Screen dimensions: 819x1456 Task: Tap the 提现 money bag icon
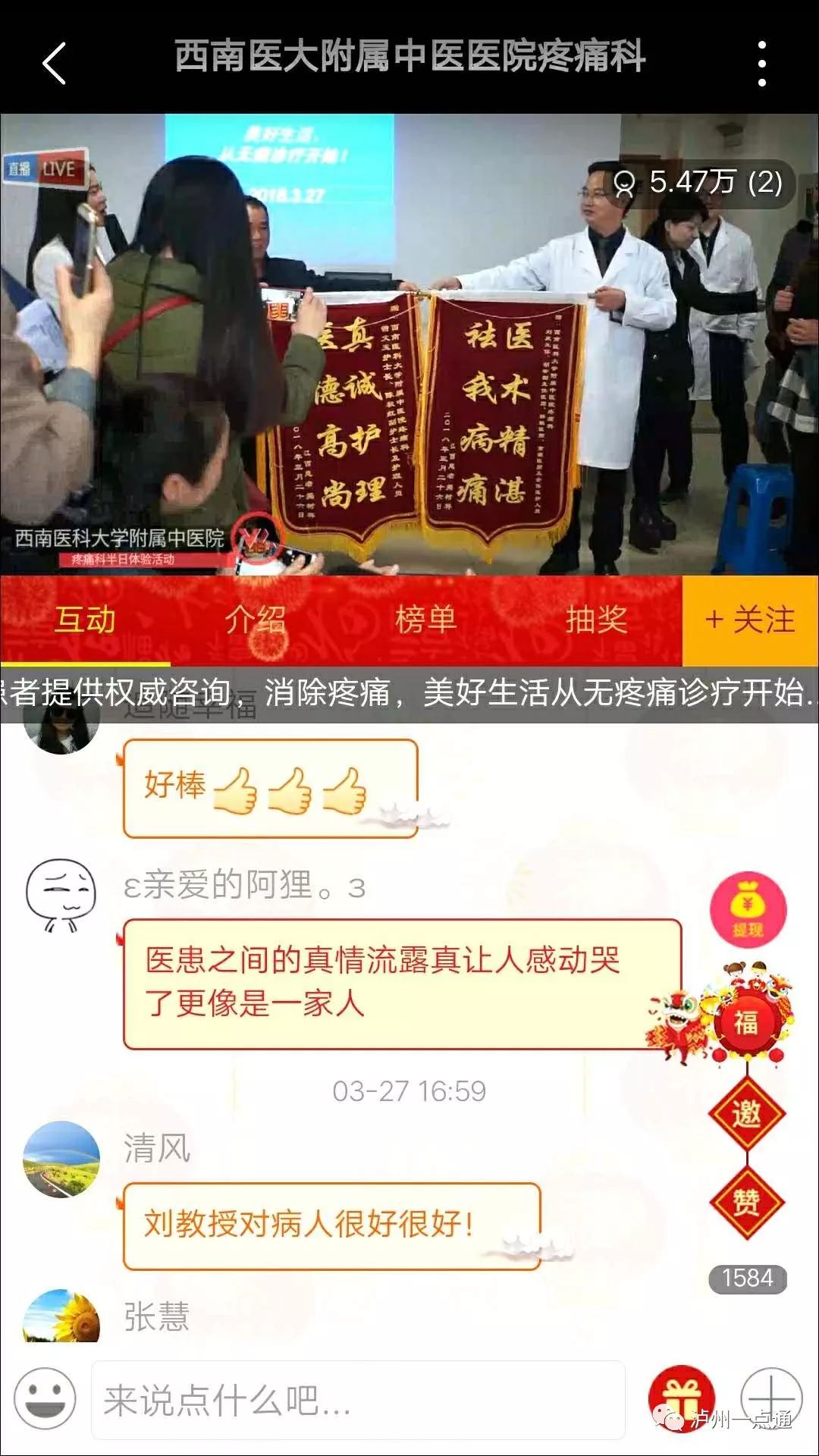pyautogui.click(x=748, y=910)
